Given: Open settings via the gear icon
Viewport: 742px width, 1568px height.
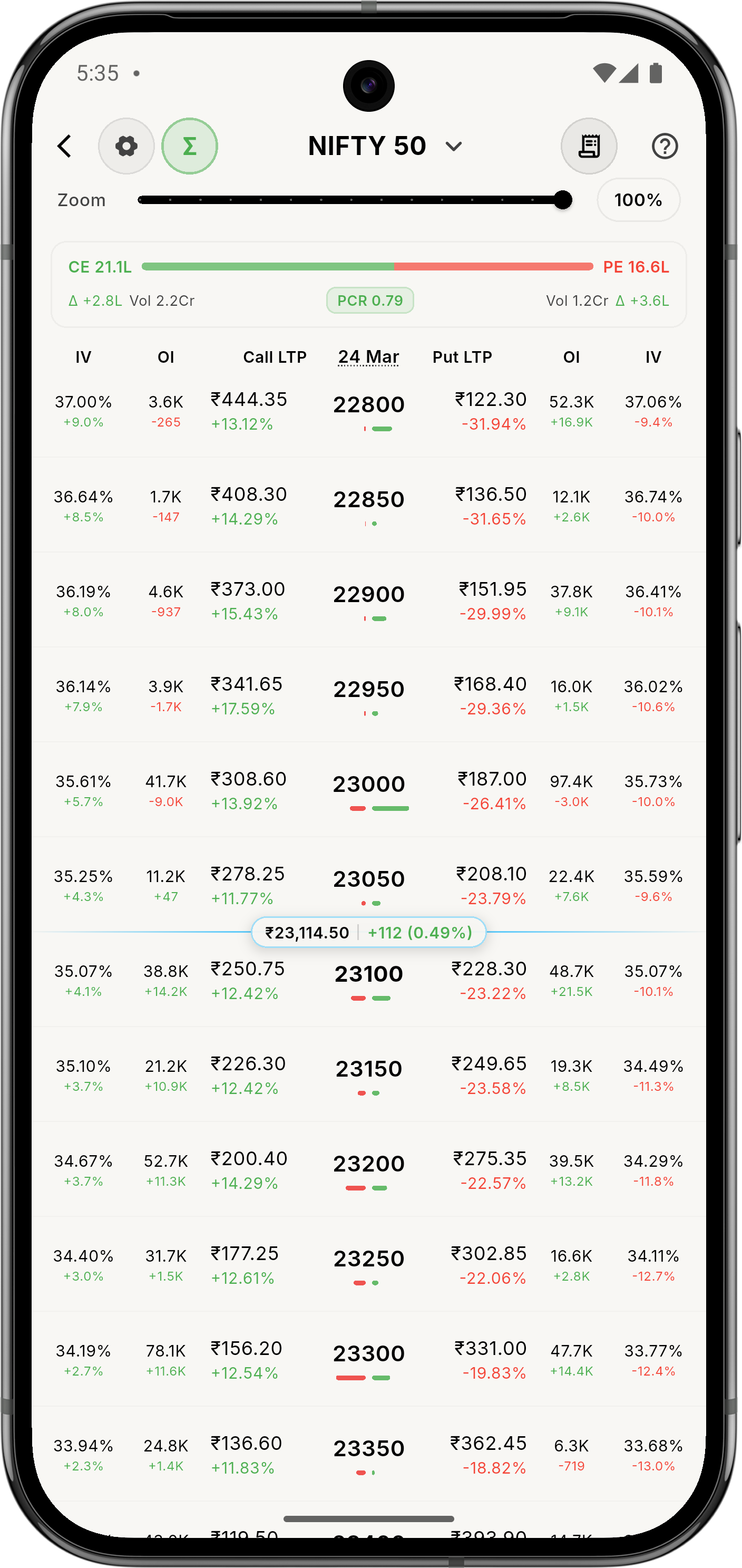Looking at the screenshot, I should pyautogui.click(x=126, y=146).
